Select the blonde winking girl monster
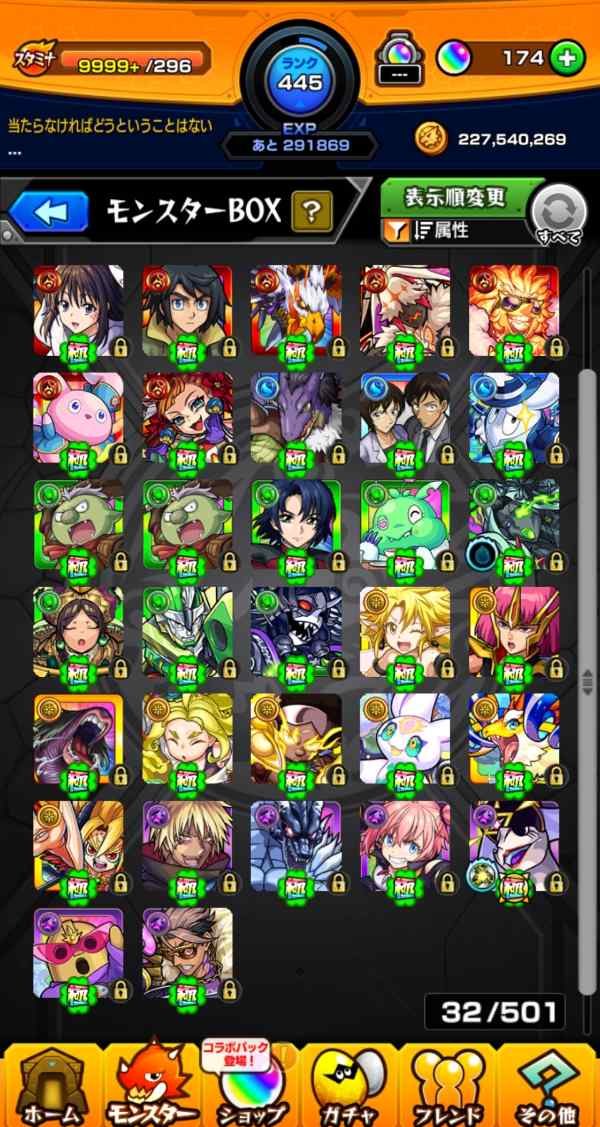Viewport: 600px width, 1127px height. point(404,632)
